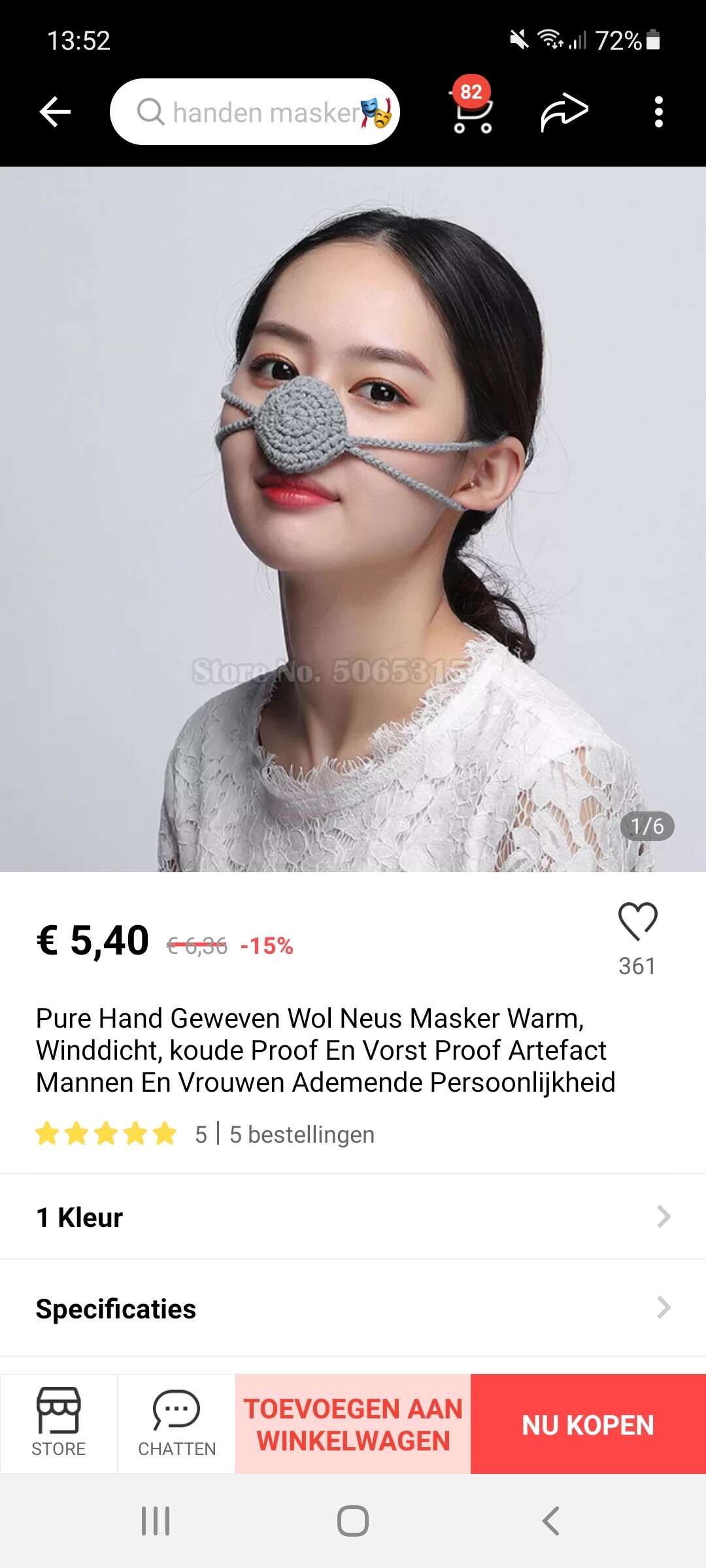Image resolution: width=706 pixels, height=1568 pixels.
Task: Start a chat via Chatten
Action: (x=176, y=1423)
